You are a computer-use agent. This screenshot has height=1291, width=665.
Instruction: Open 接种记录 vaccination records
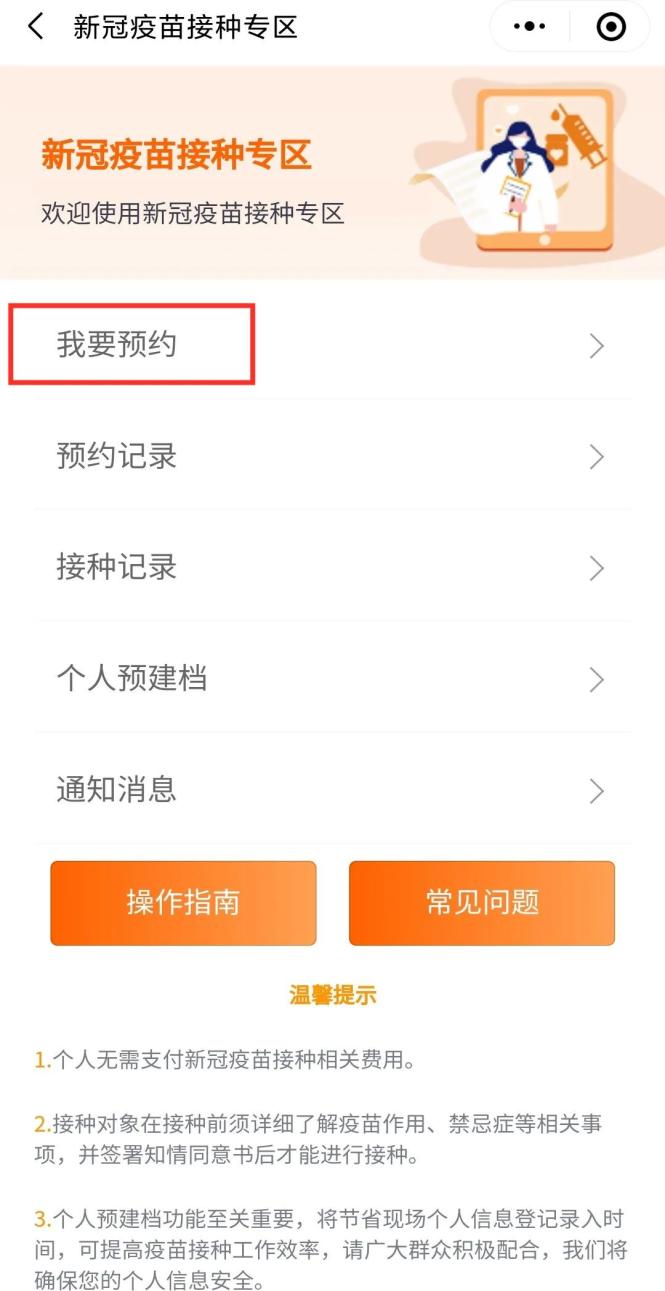332,567
